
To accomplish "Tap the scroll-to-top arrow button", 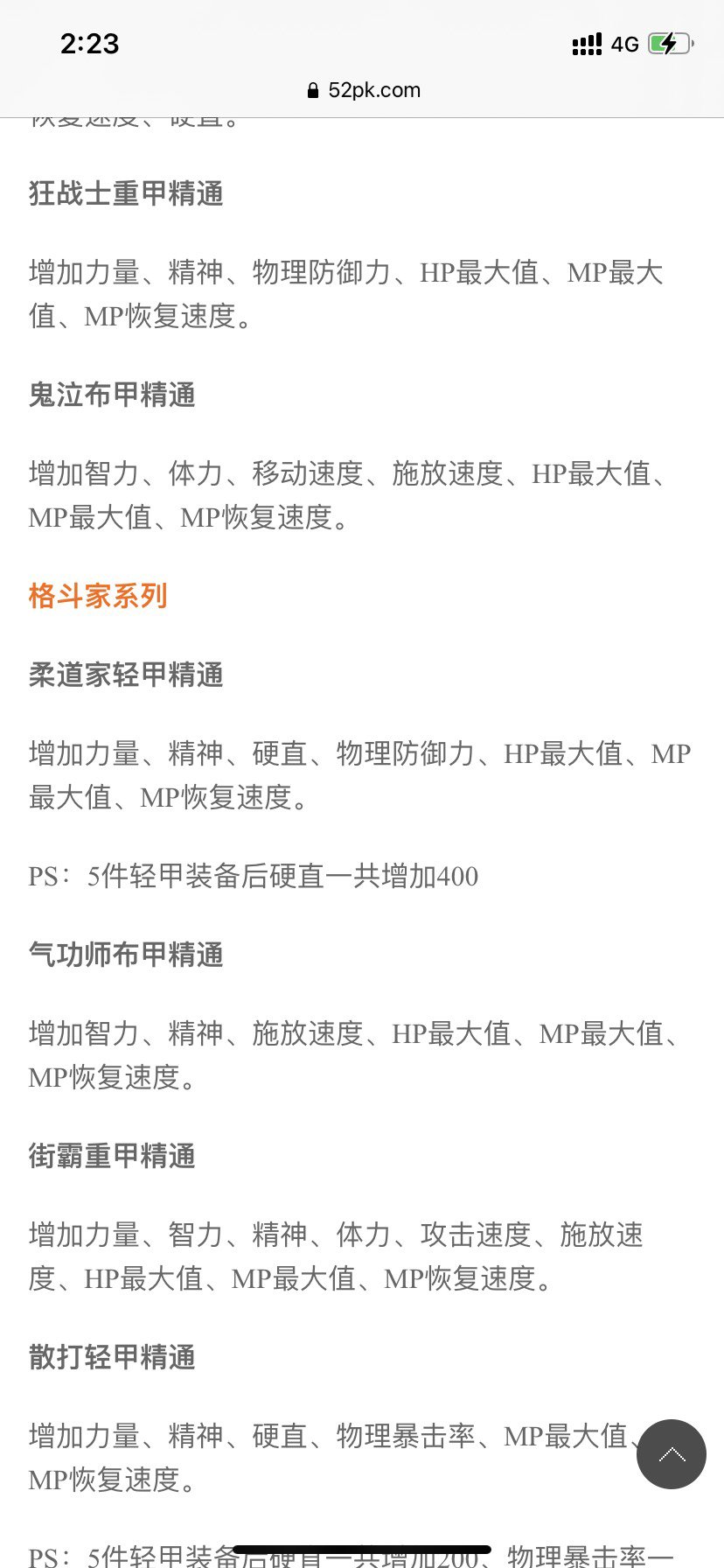I will click(671, 1454).
